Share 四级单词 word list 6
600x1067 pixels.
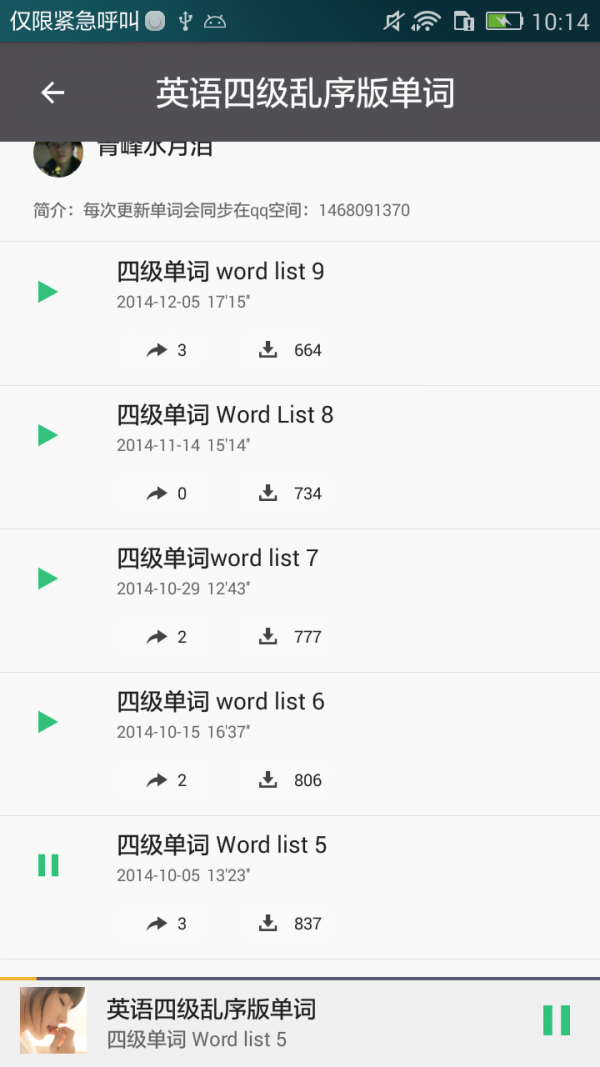click(x=158, y=780)
